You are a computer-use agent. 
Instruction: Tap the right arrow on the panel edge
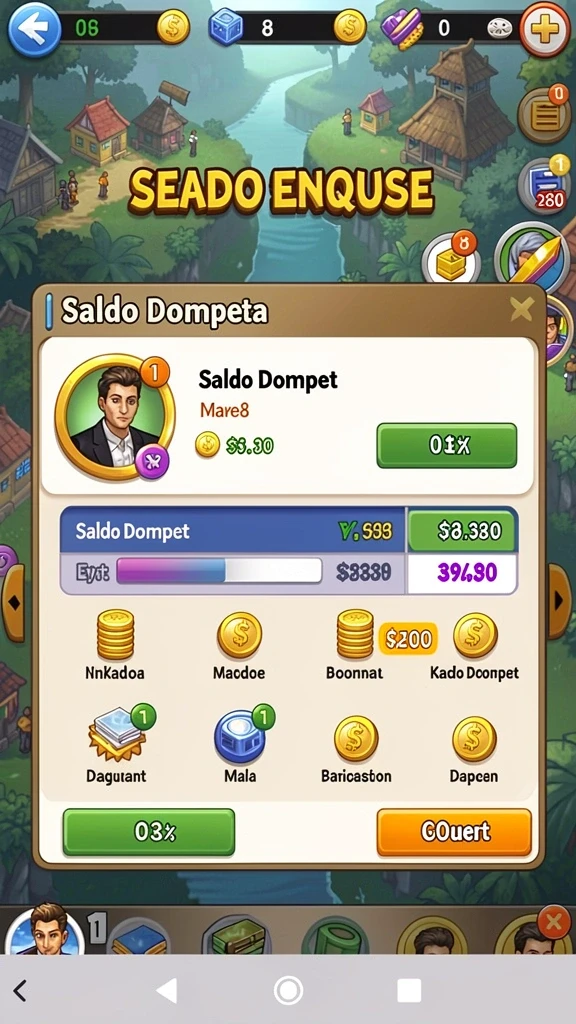[x=559, y=601]
